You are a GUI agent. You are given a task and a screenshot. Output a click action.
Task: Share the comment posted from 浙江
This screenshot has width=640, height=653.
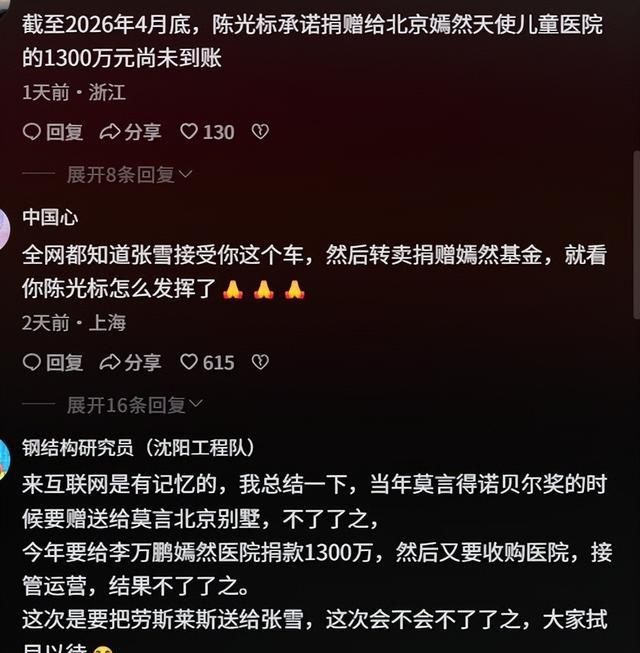[131, 132]
